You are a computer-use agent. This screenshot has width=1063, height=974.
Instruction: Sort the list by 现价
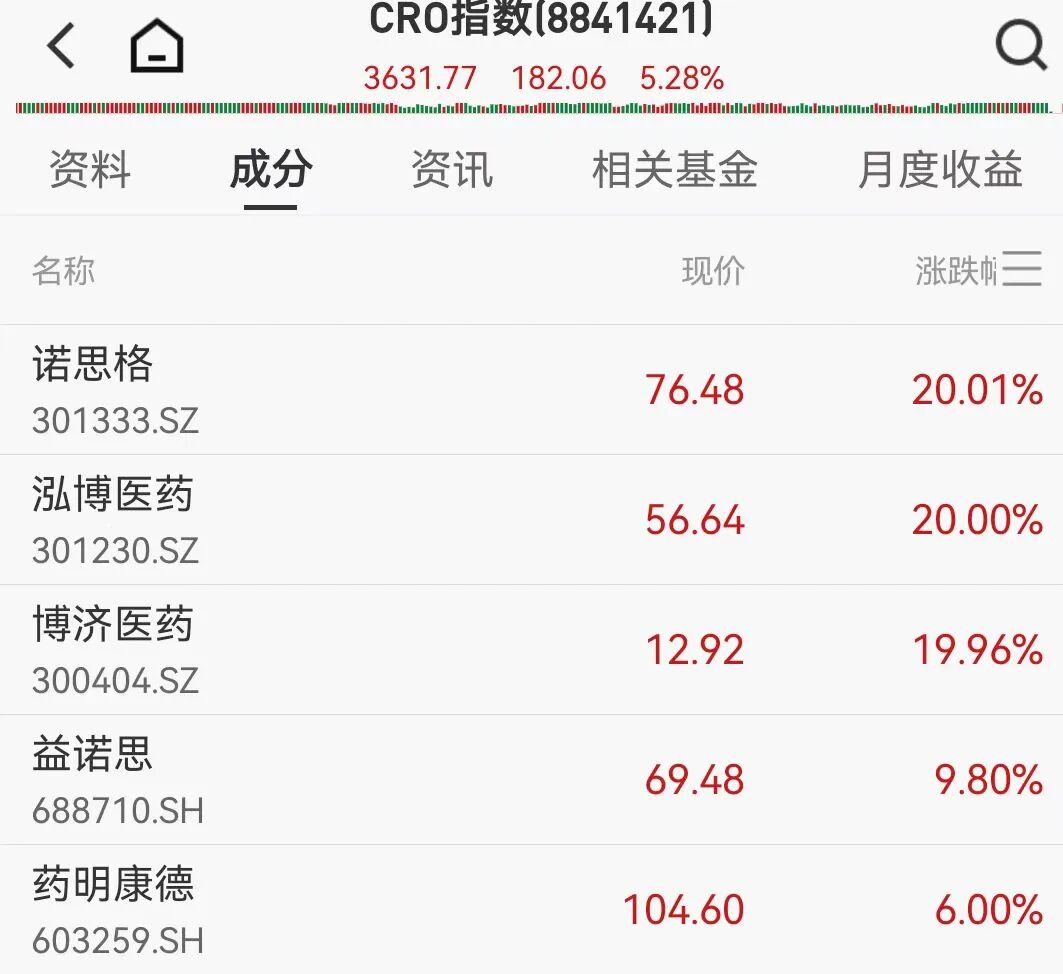(x=713, y=271)
